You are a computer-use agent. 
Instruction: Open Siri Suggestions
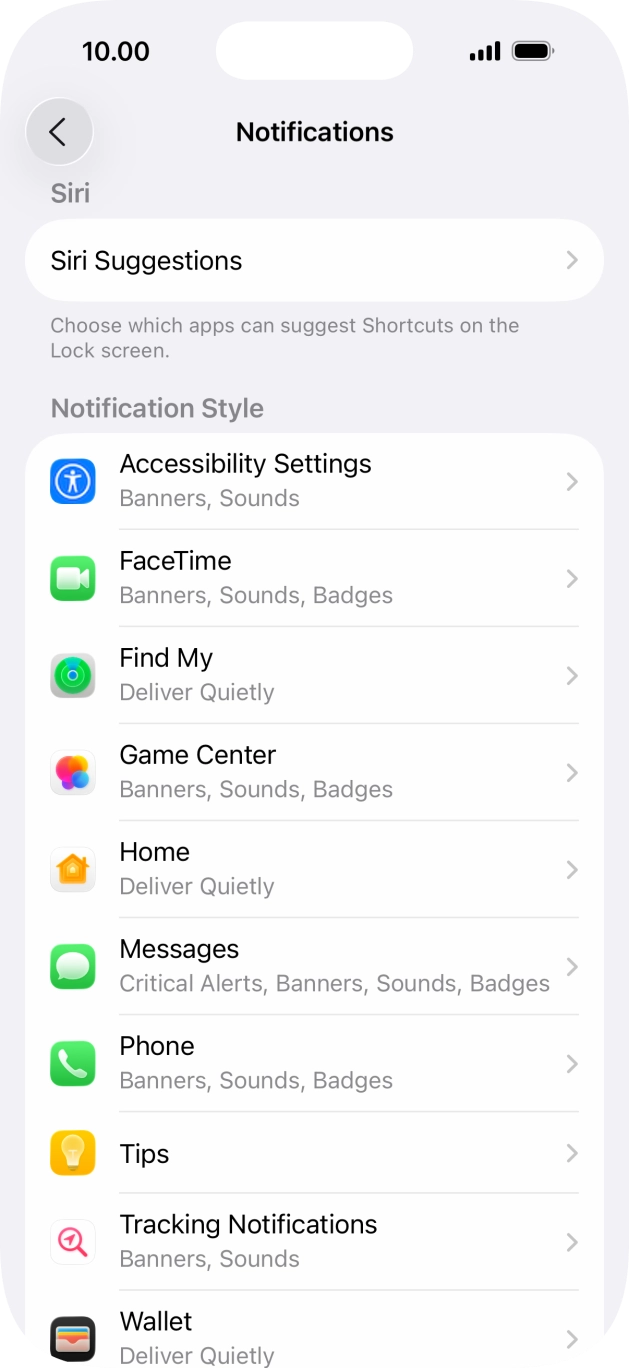[x=314, y=261]
